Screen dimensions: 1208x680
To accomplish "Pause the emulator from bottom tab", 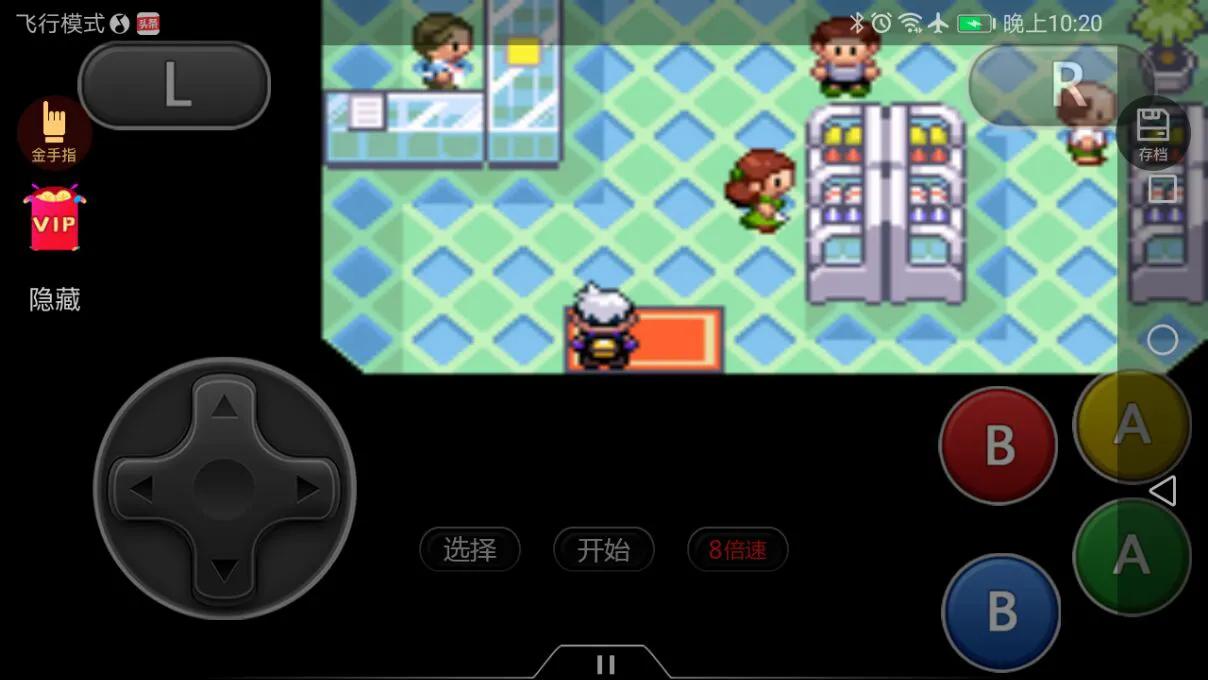I will [x=604, y=664].
